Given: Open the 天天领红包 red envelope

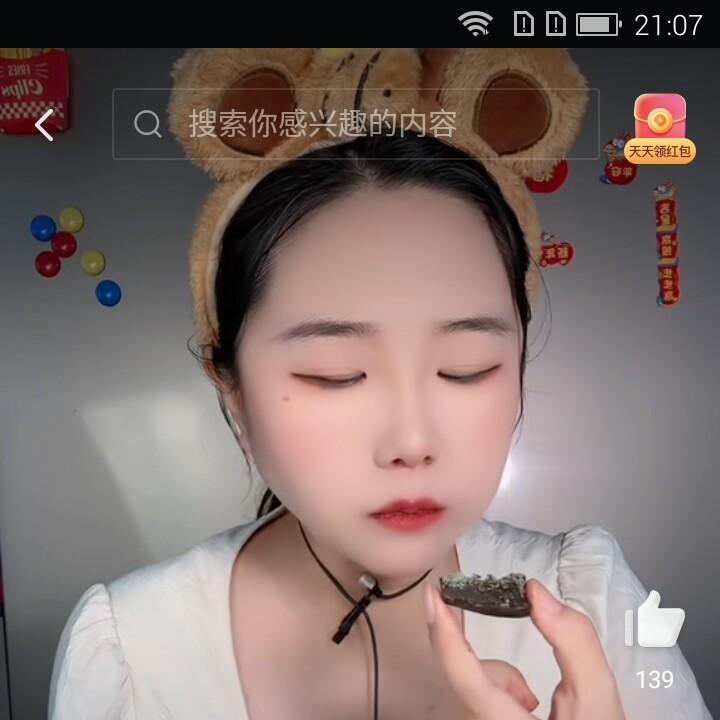Looking at the screenshot, I should pyautogui.click(x=660, y=127).
